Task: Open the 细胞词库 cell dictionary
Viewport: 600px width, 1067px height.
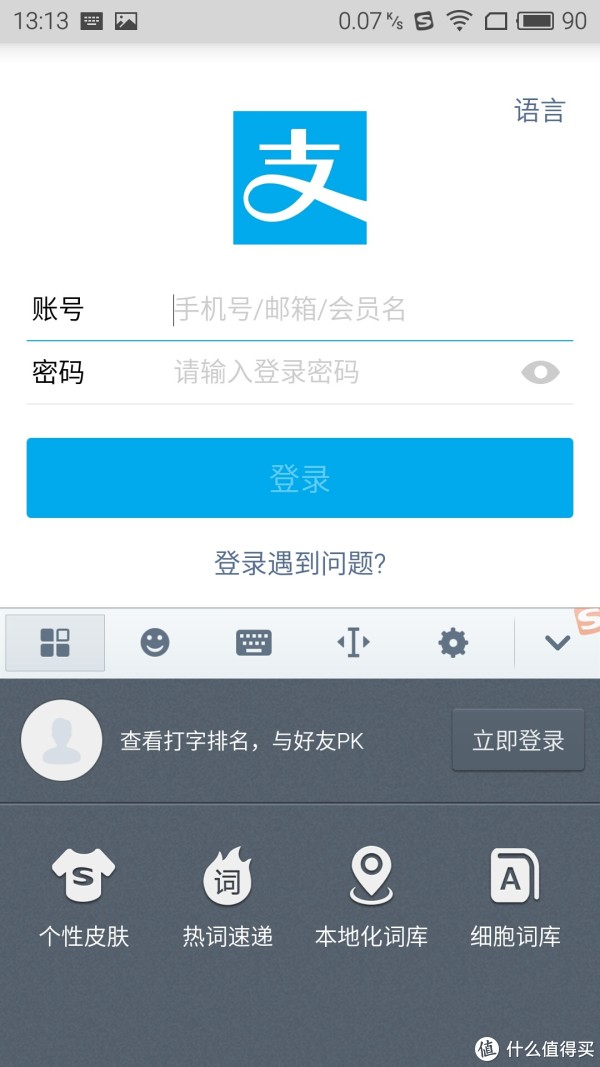Action: [516, 897]
